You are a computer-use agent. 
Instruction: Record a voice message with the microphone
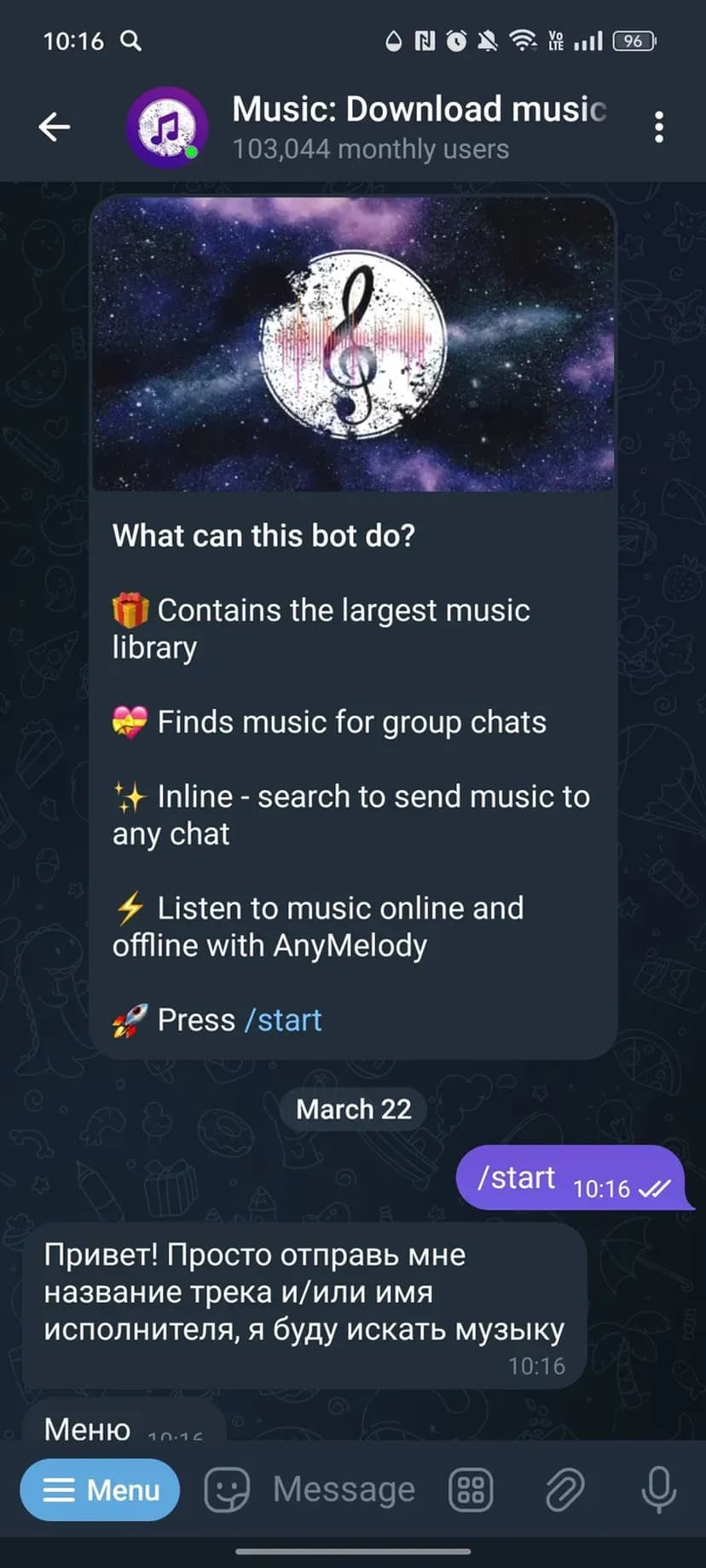click(x=658, y=1490)
